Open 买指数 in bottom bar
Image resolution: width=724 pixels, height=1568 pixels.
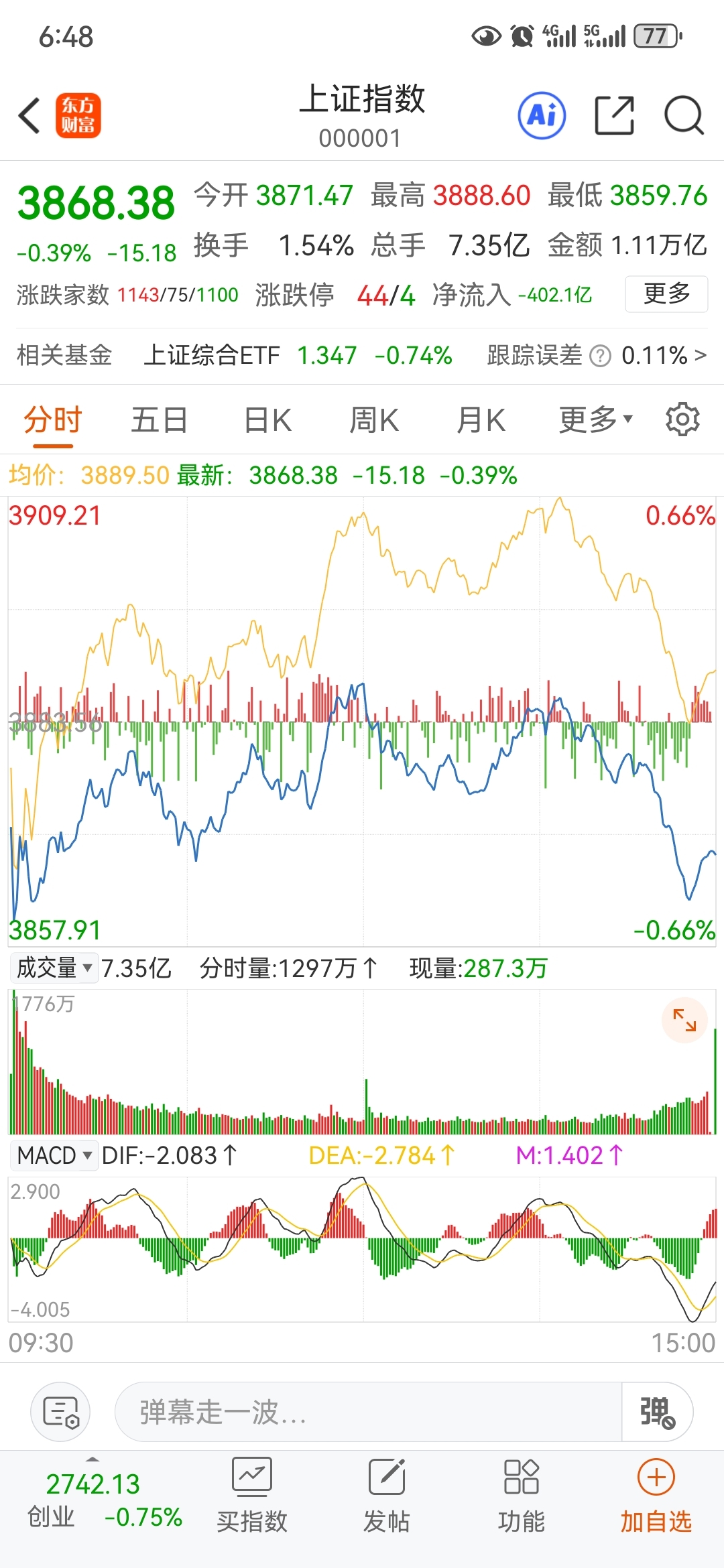[252, 1495]
